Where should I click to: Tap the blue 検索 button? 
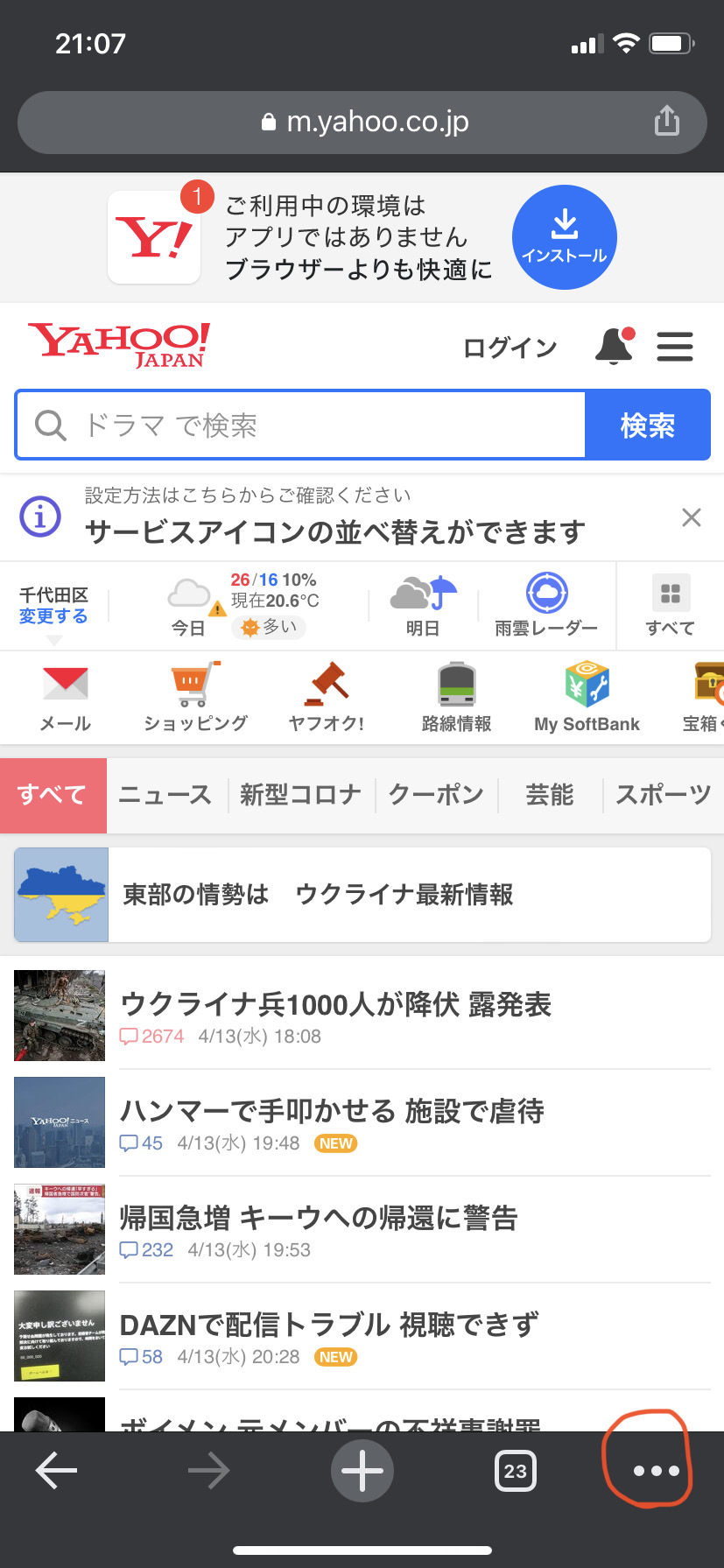648,425
